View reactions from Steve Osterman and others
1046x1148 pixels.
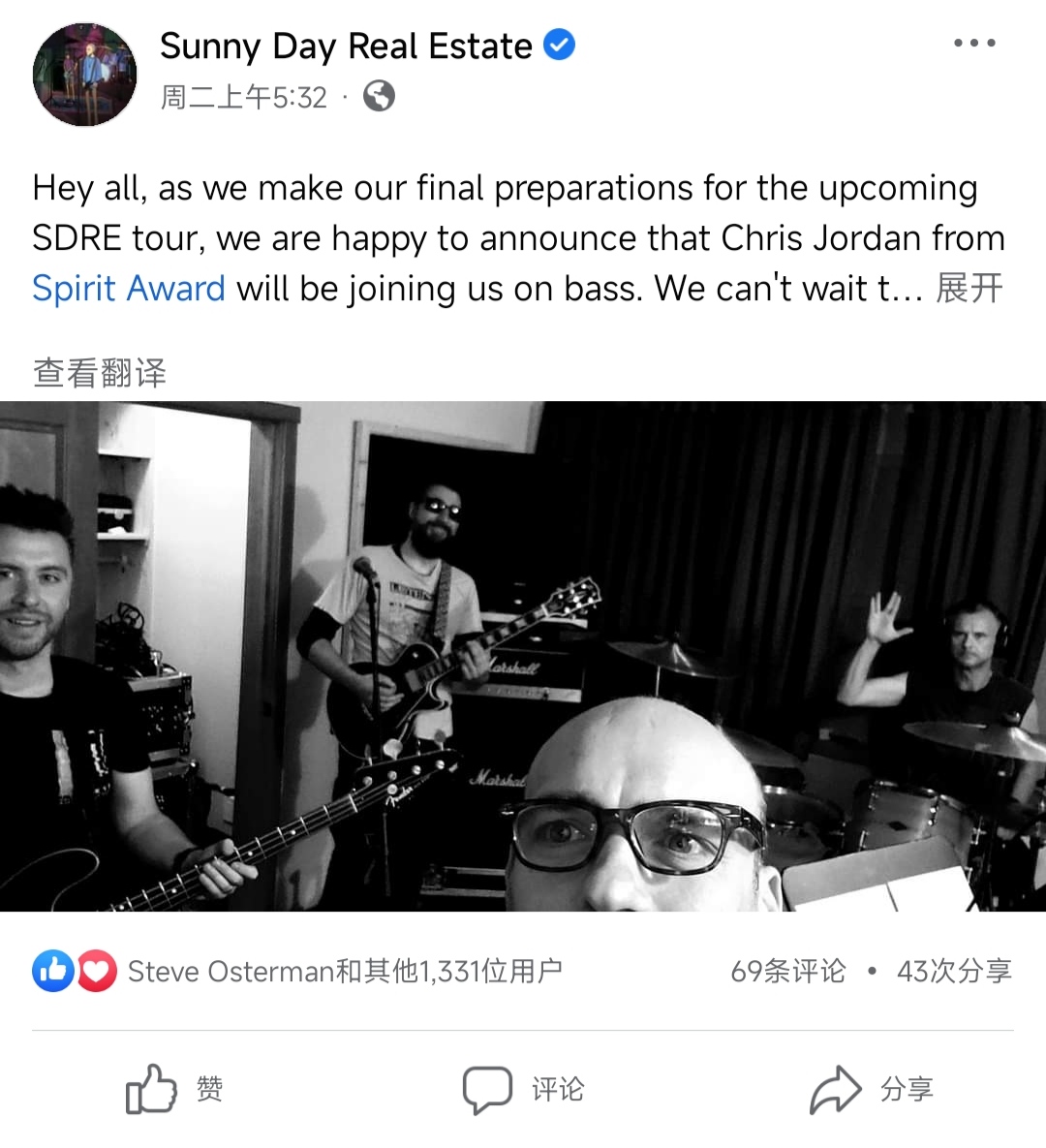click(344, 971)
